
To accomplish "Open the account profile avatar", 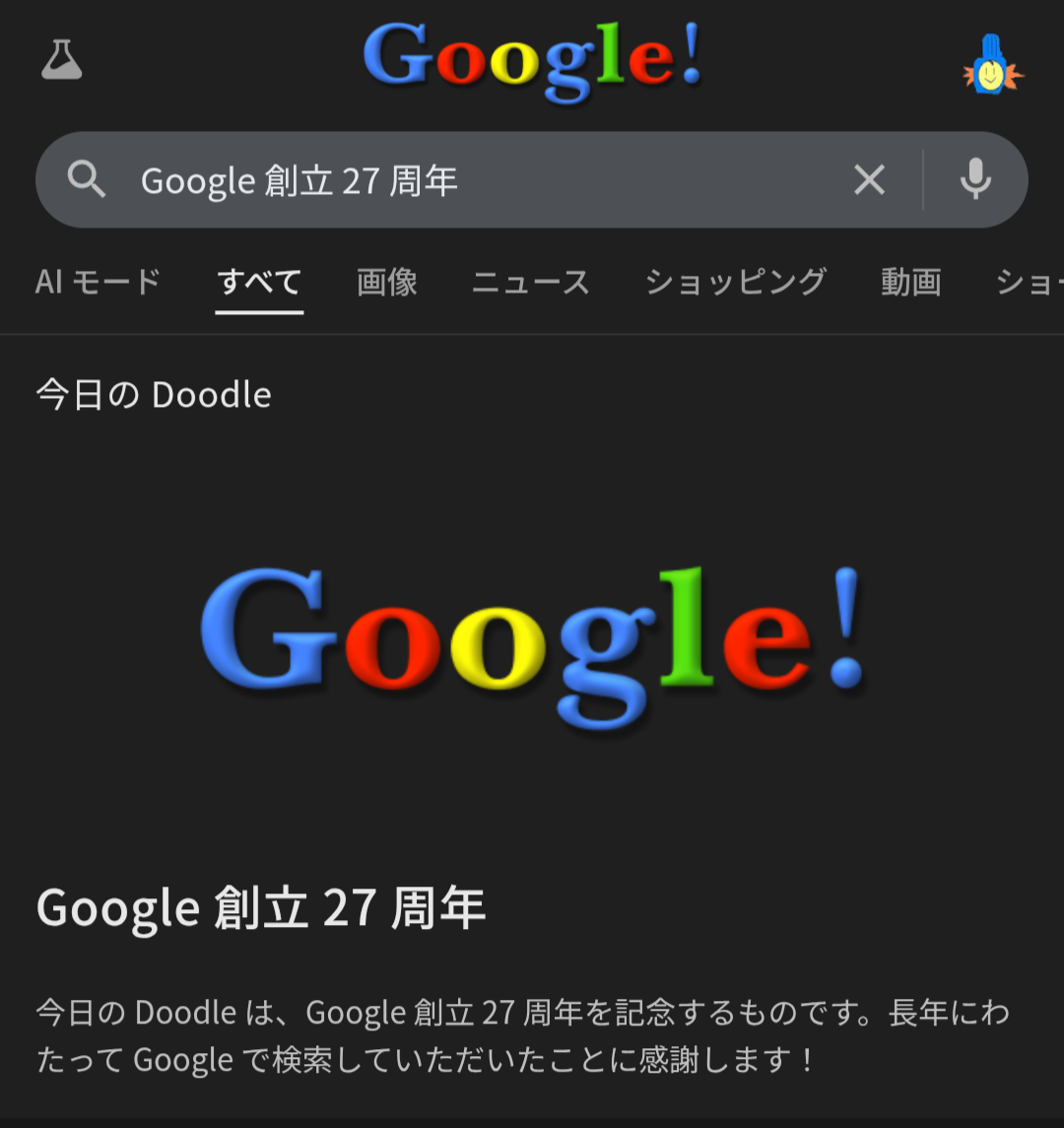I will pos(992,66).
